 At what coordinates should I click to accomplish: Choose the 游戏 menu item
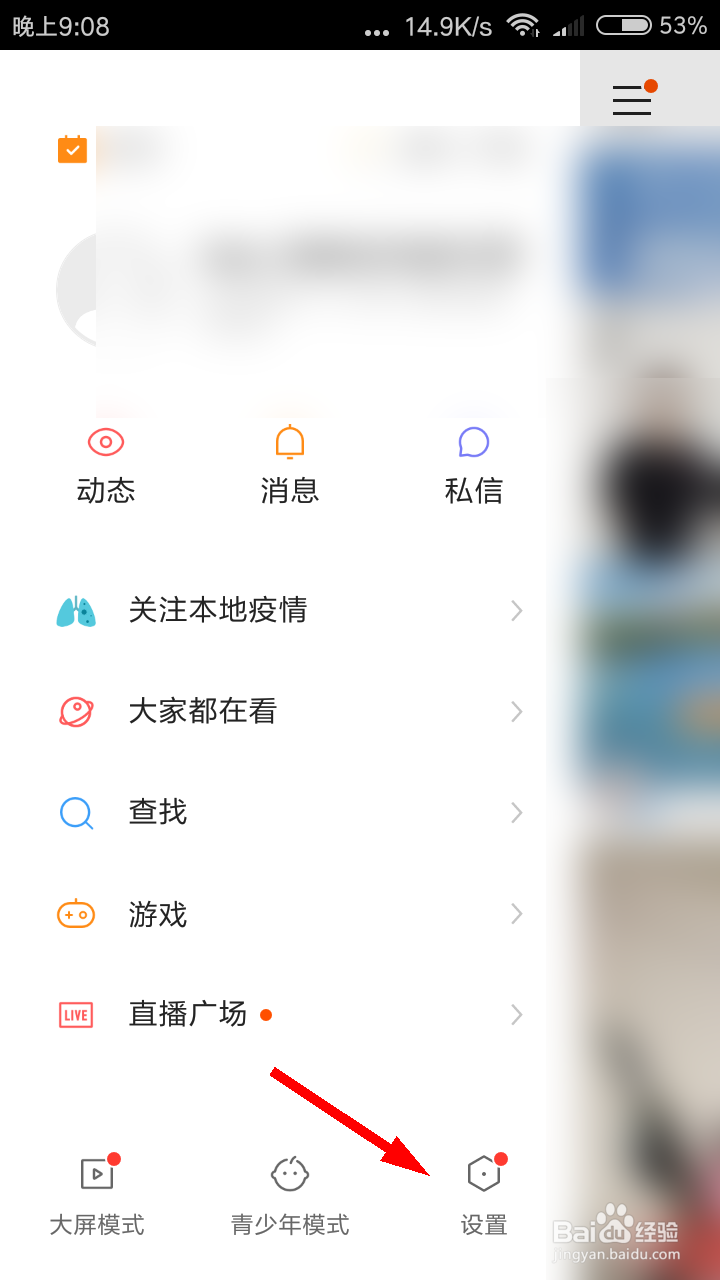(157, 913)
